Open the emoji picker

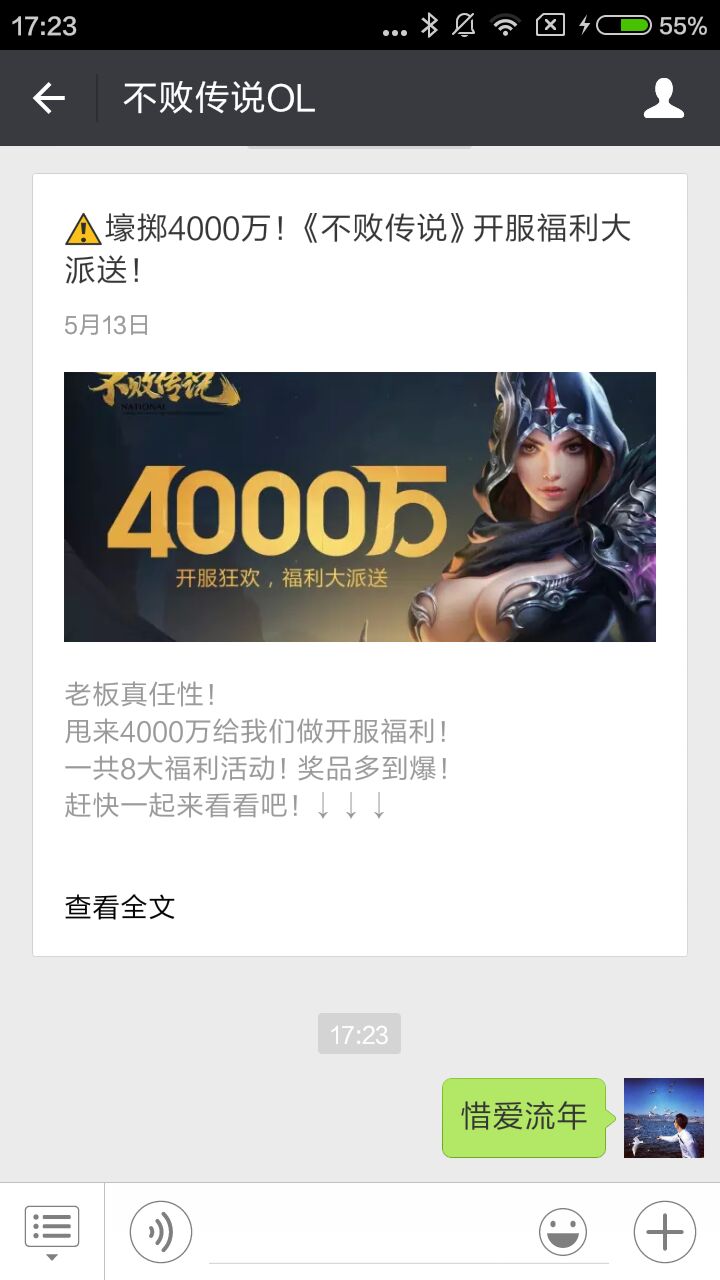click(563, 1232)
